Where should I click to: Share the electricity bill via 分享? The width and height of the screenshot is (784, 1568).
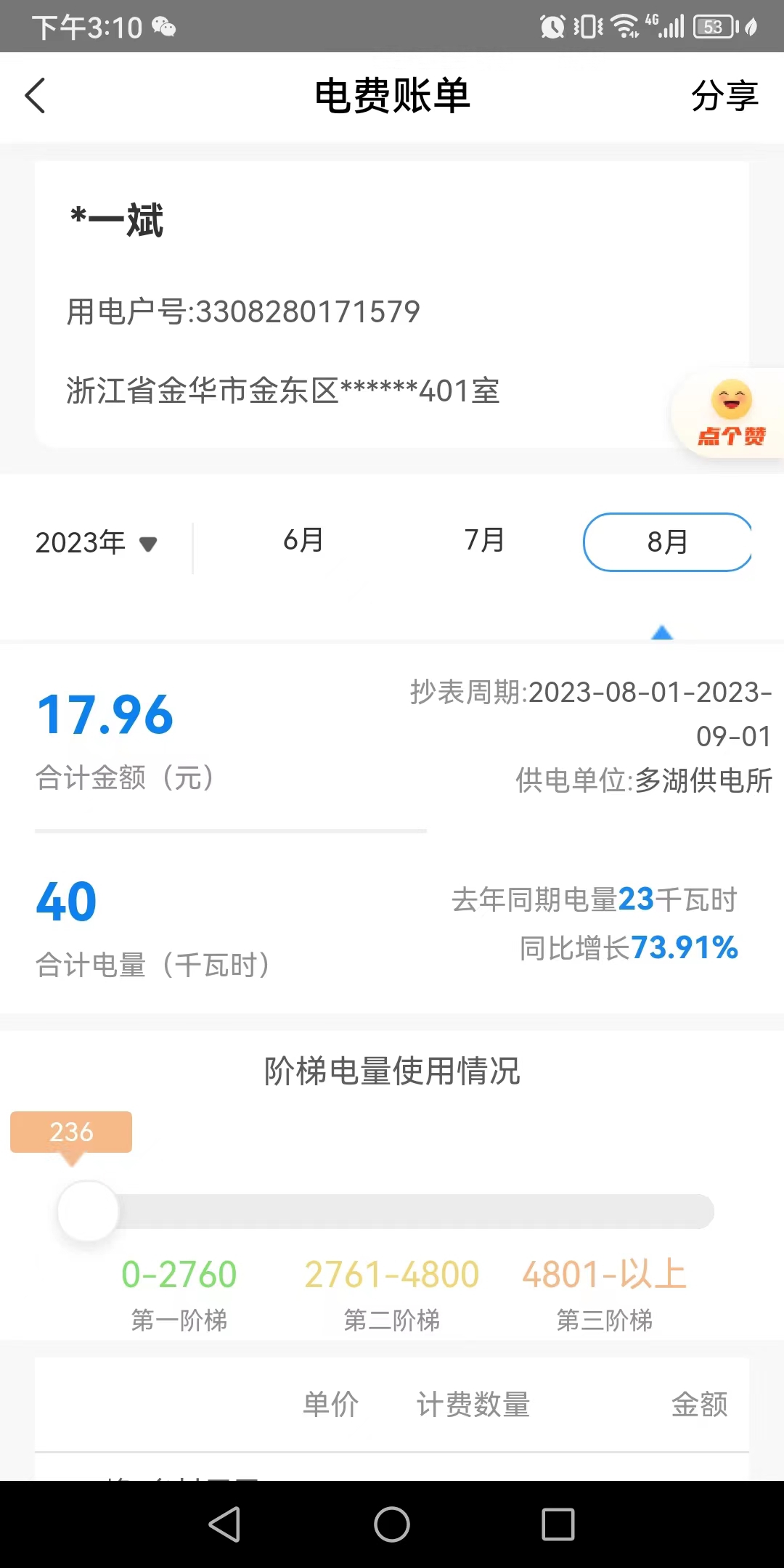point(724,96)
